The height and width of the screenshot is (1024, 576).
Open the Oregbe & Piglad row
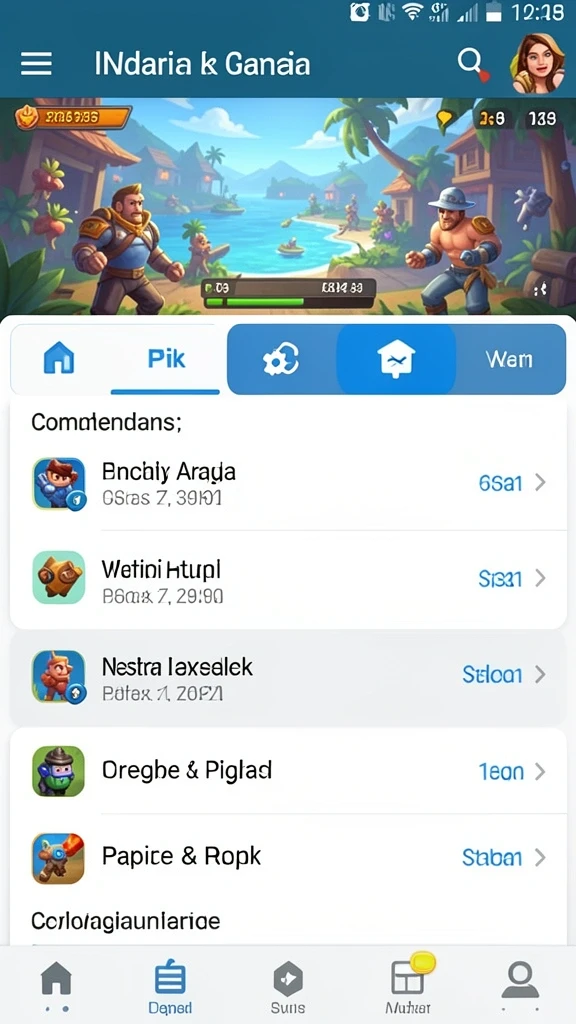288,771
